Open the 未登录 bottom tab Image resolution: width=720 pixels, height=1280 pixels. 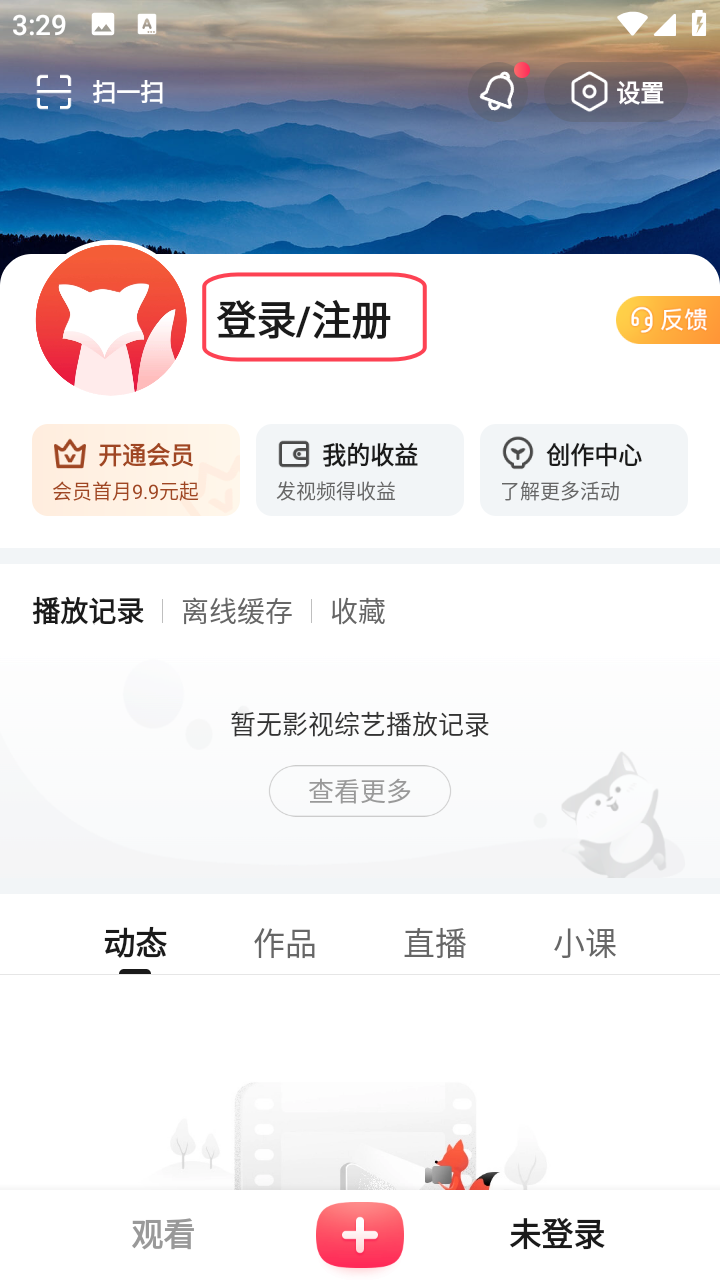557,1235
